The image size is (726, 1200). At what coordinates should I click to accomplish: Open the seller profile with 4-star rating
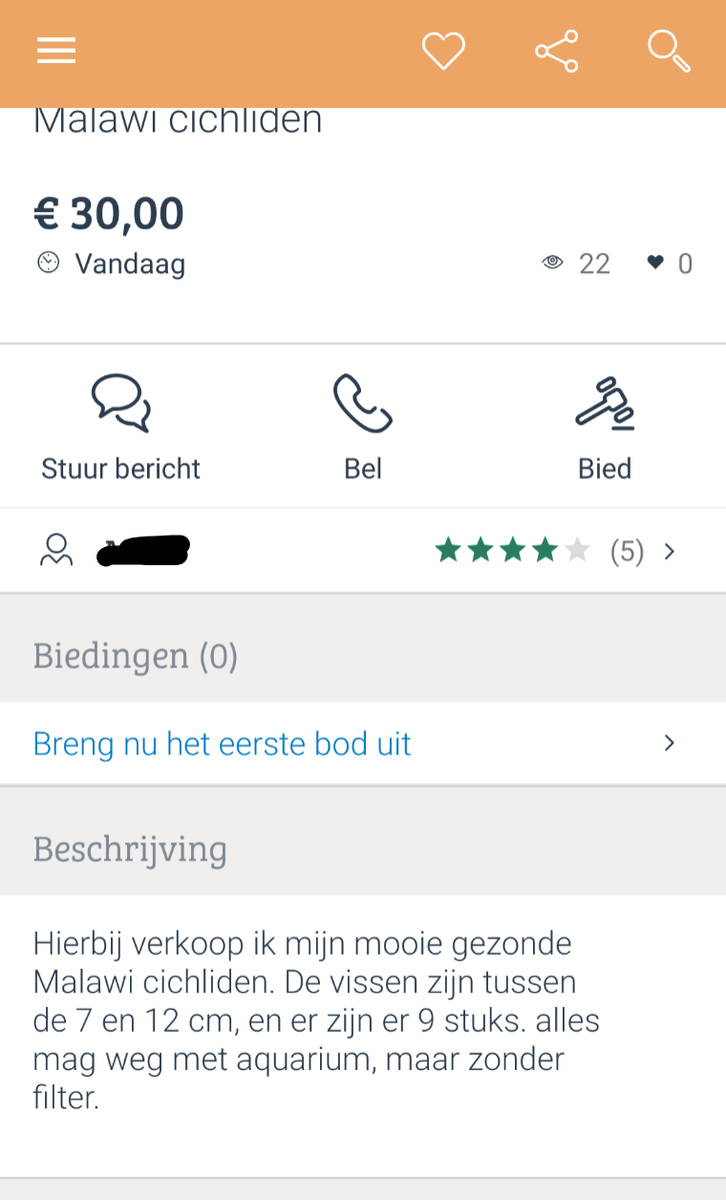[362, 551]
